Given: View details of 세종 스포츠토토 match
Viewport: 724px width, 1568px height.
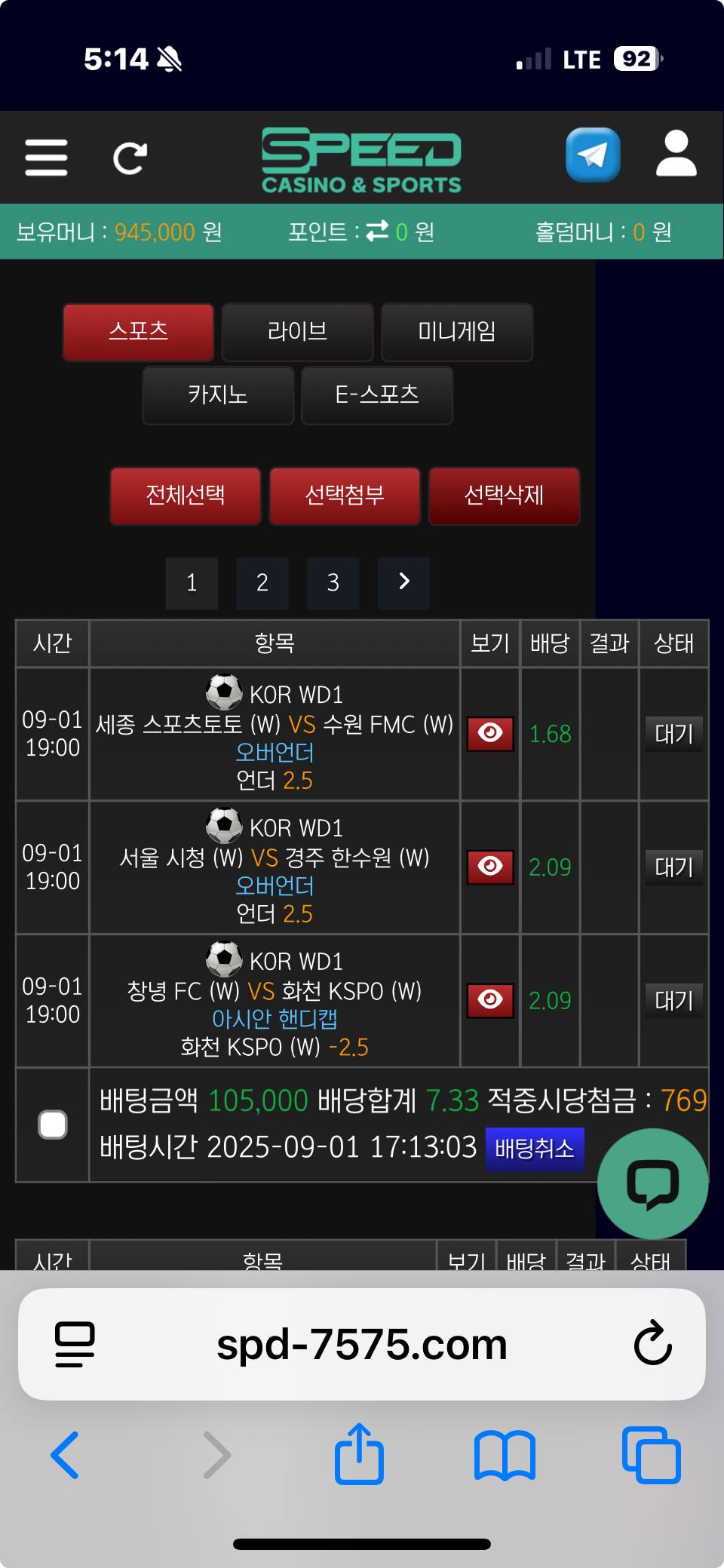Looking at the screenshot, I should click(490, 734).
